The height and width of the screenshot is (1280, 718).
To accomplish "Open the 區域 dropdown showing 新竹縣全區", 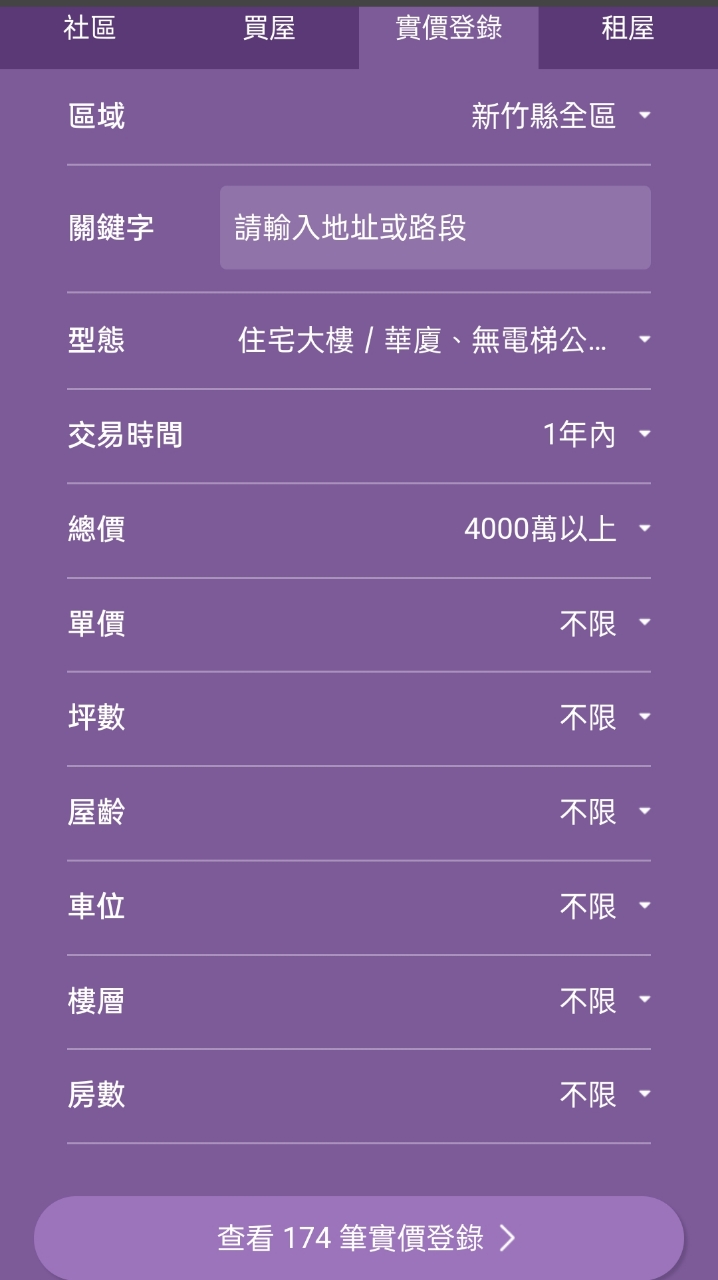I will [560, 117].
